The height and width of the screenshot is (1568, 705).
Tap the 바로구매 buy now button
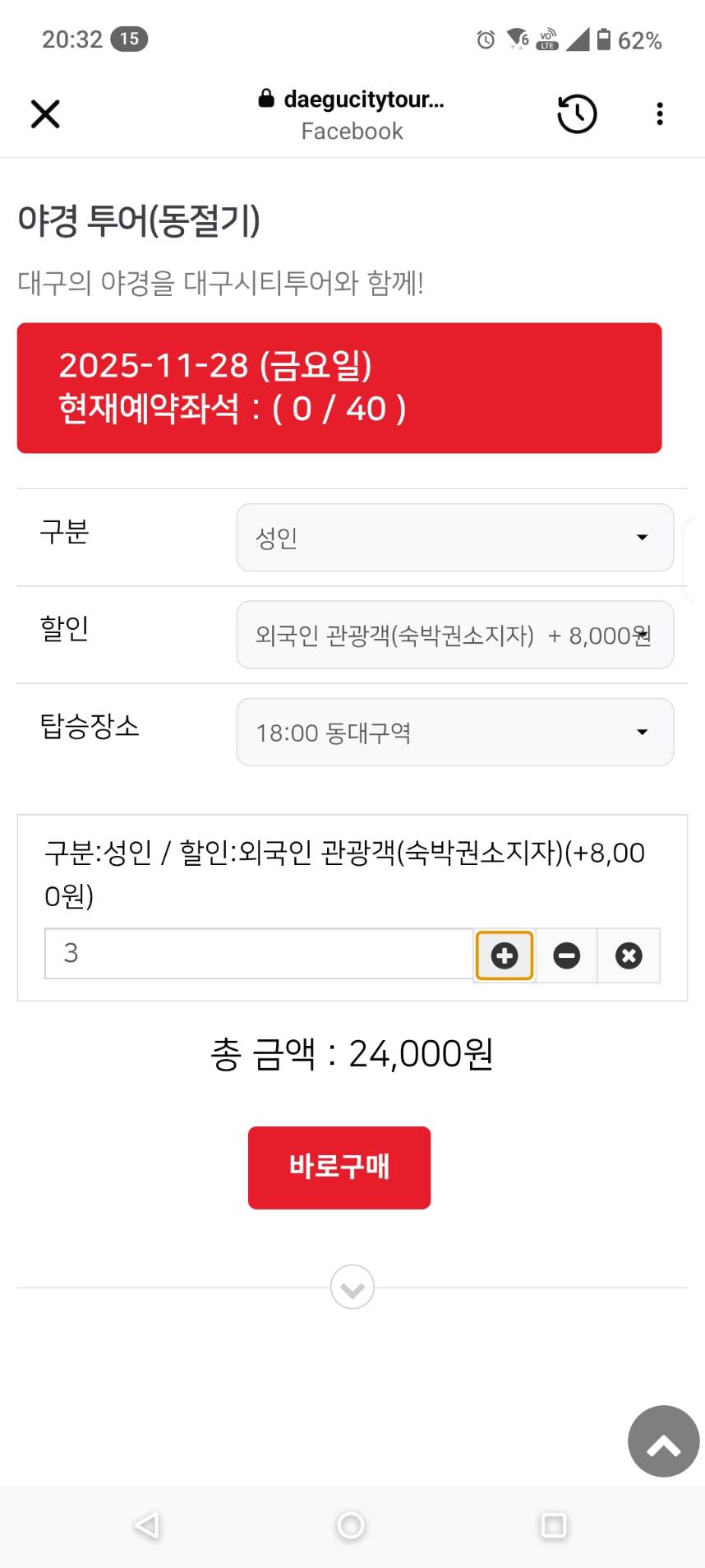[x=339, y=1168]
